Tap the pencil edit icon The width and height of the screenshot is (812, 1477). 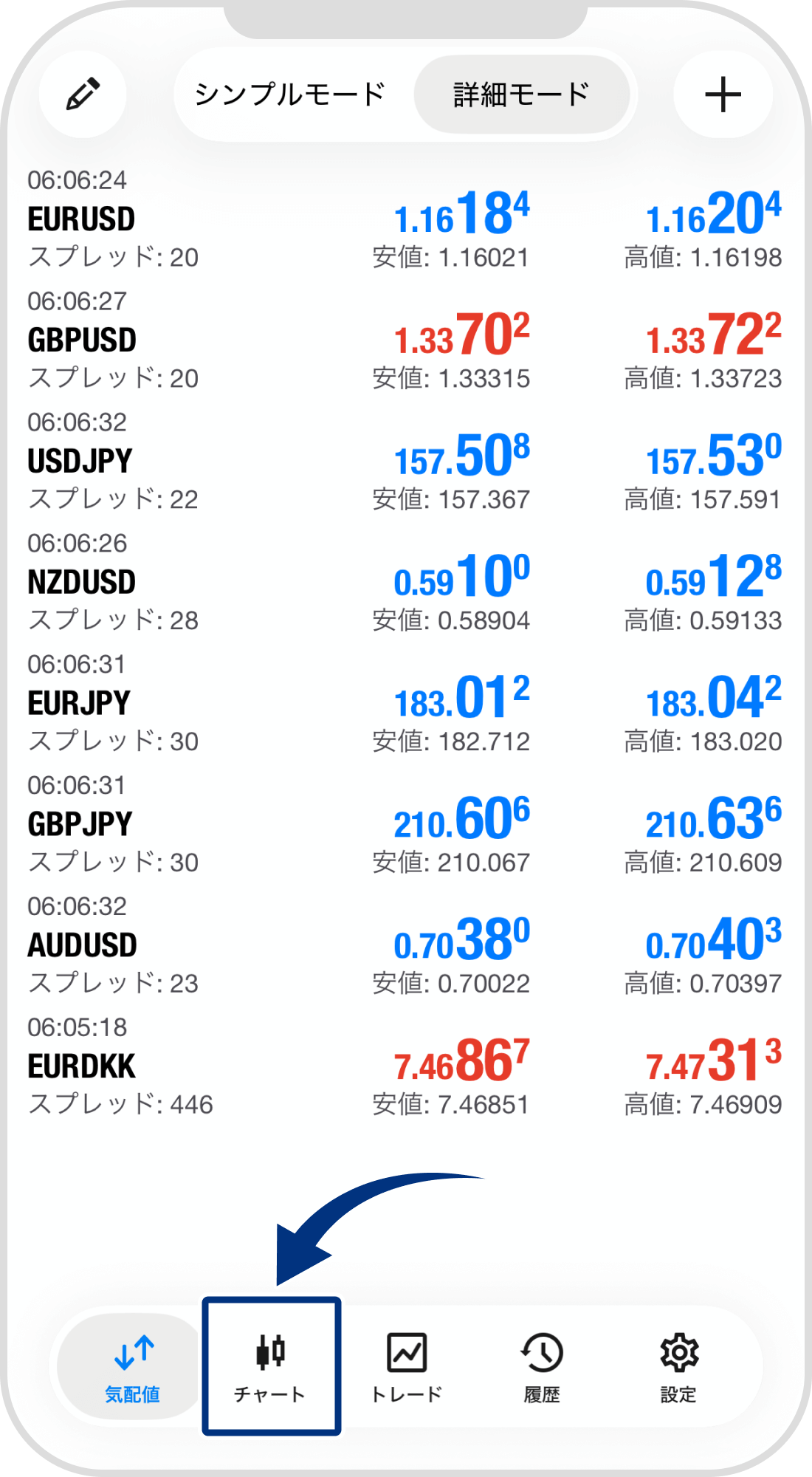point(83,95)
